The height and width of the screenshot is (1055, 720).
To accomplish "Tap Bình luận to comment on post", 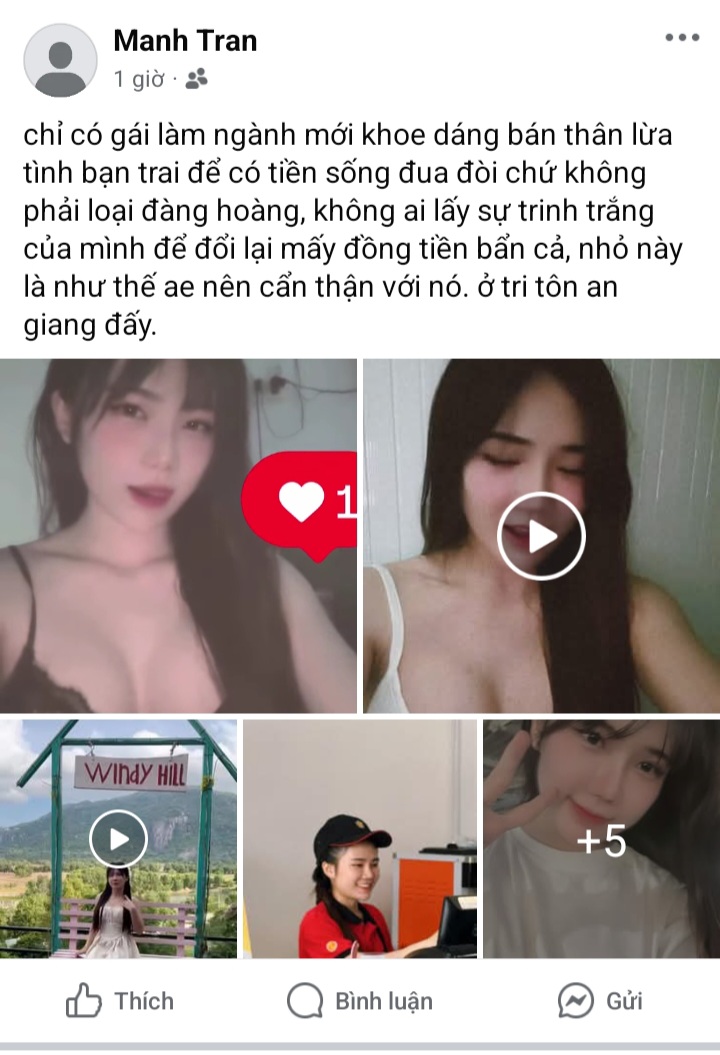I will coord(360,1001).
